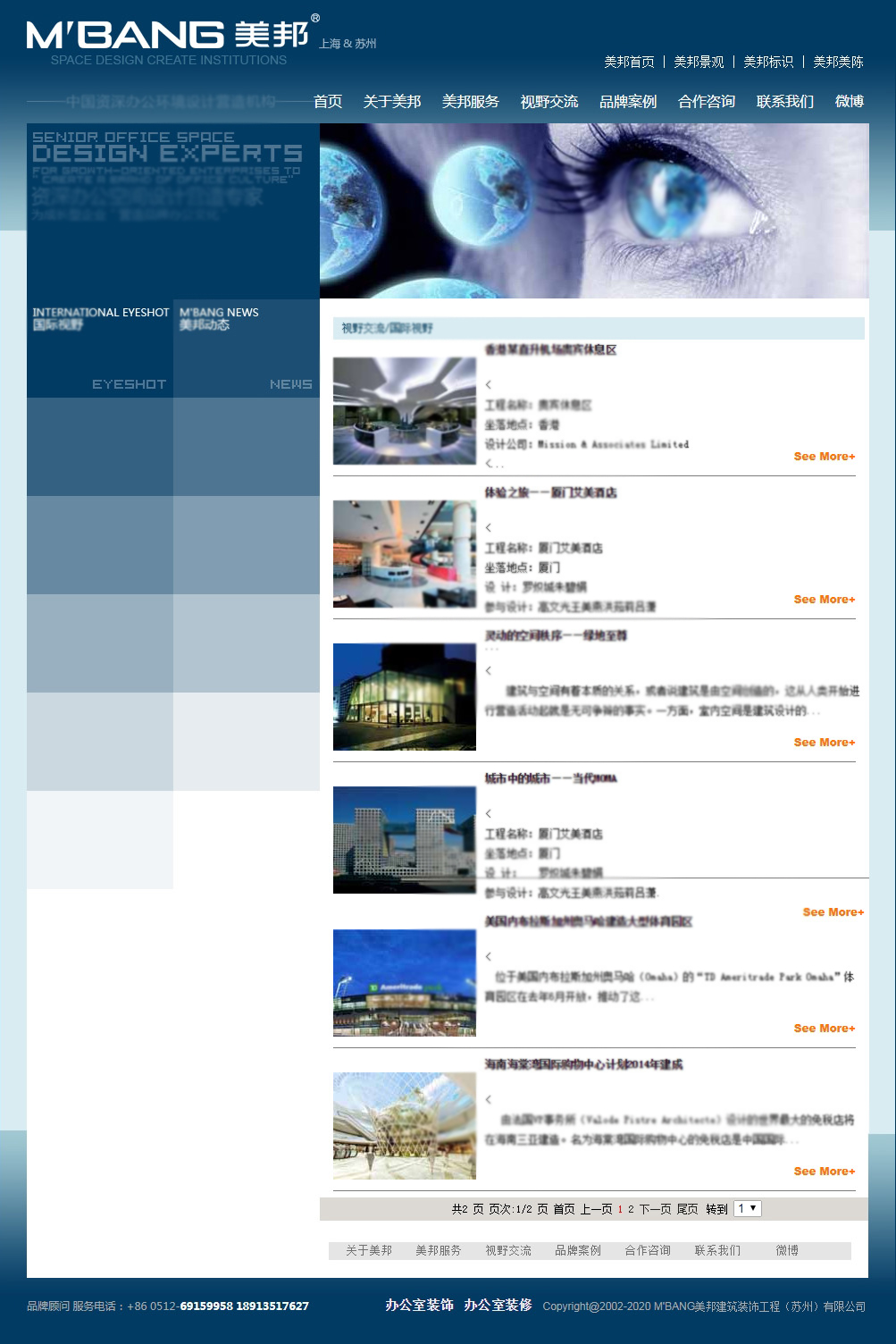The height and width of the screenshot is (1344, 896).
Task: Tap 下一页 to view next page
Action: click(x=655, y=1209)
